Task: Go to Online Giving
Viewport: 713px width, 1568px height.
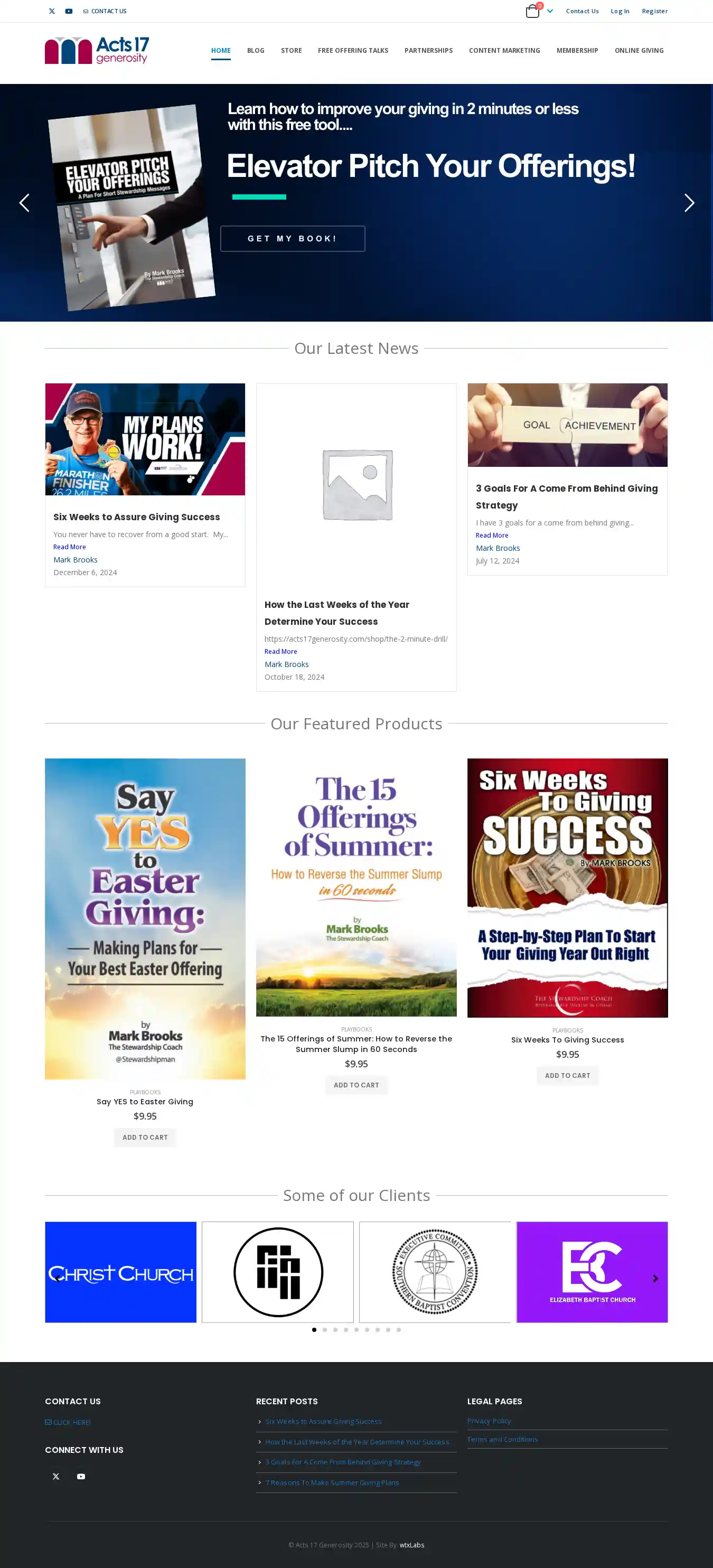Action: point(639,51)
